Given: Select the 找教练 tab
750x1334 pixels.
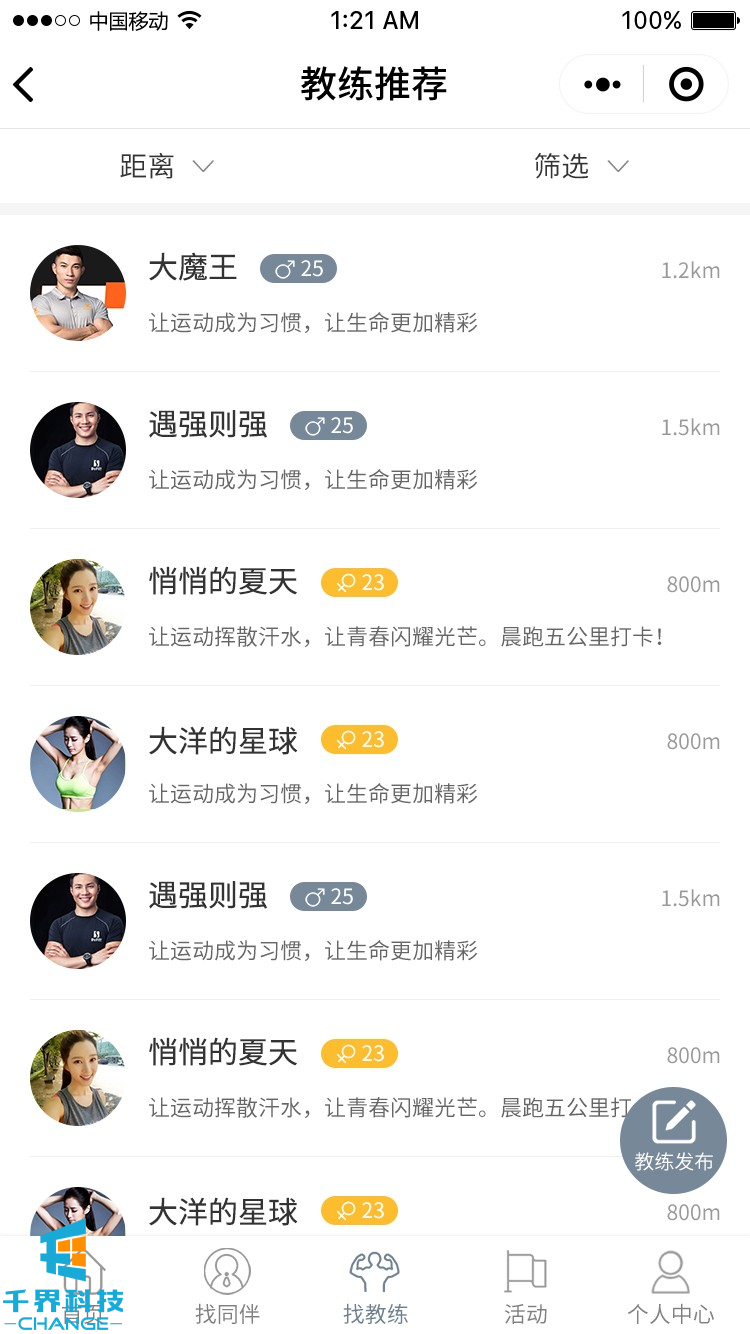Looking at the screenshot, I should (375, 1287).
